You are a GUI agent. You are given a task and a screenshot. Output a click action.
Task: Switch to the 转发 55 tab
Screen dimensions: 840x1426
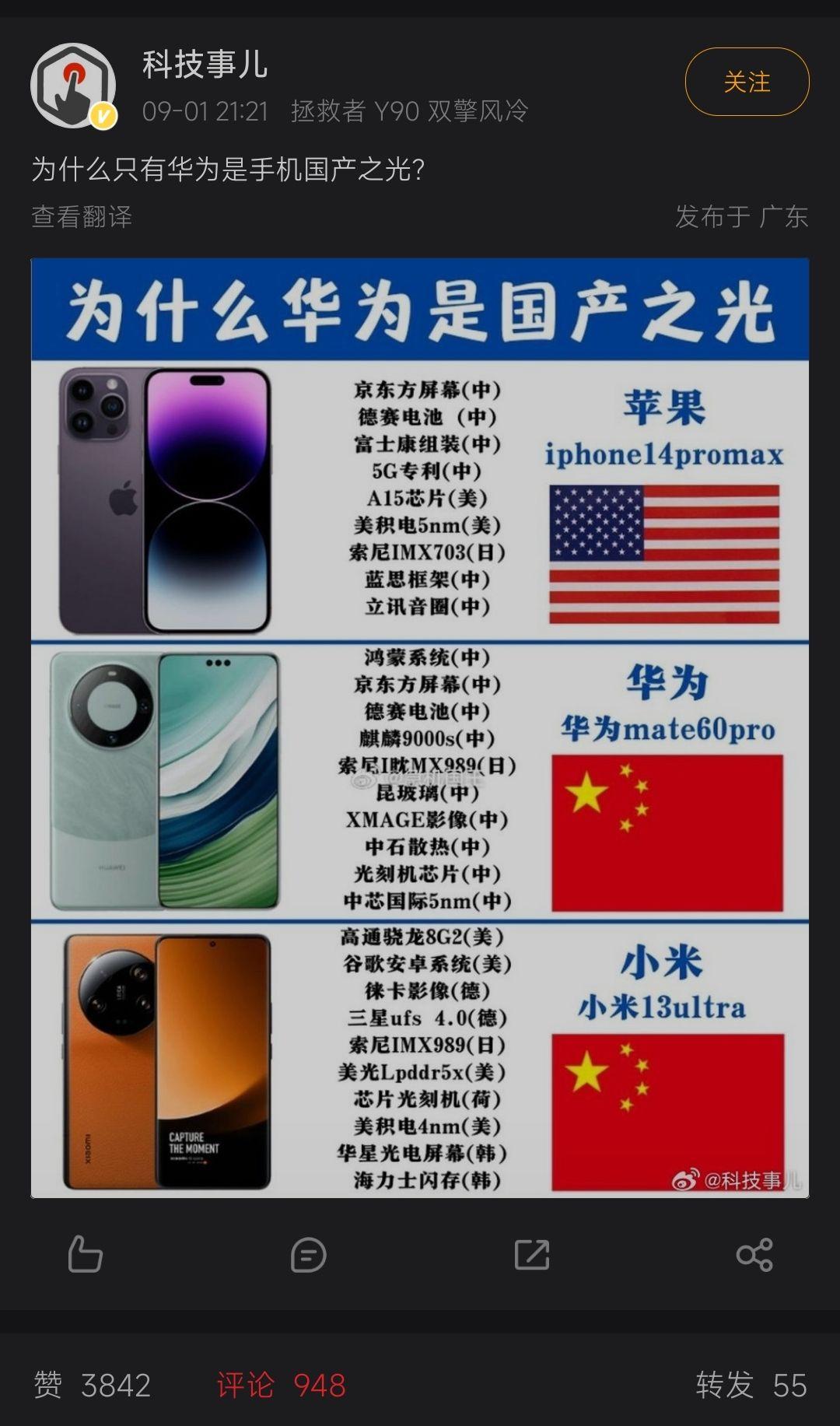751,1385
